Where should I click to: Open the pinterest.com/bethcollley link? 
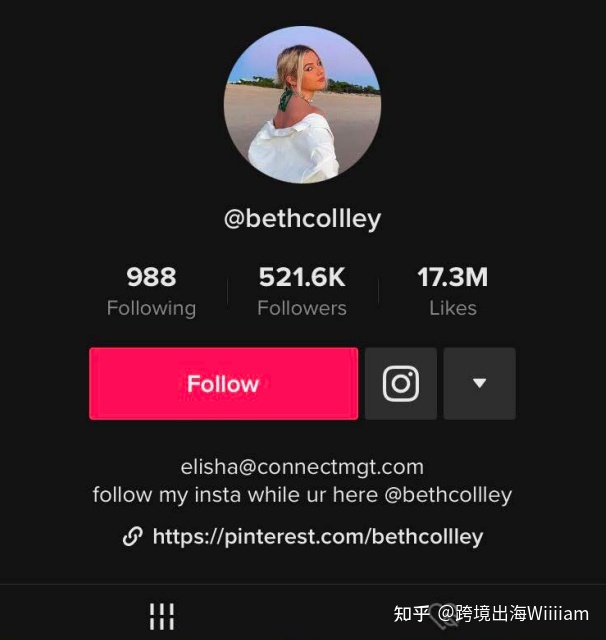(x=317, y=537)
